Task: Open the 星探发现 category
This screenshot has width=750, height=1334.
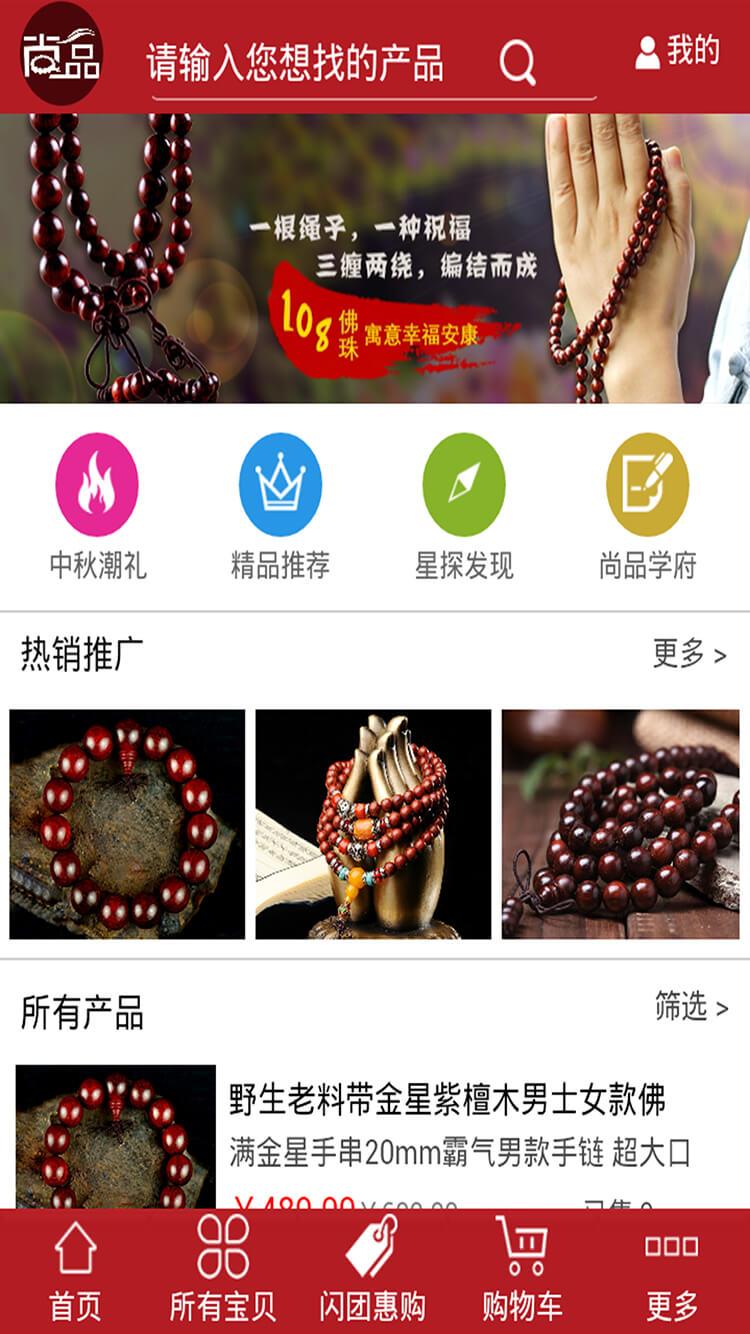Action: point(464,505)
